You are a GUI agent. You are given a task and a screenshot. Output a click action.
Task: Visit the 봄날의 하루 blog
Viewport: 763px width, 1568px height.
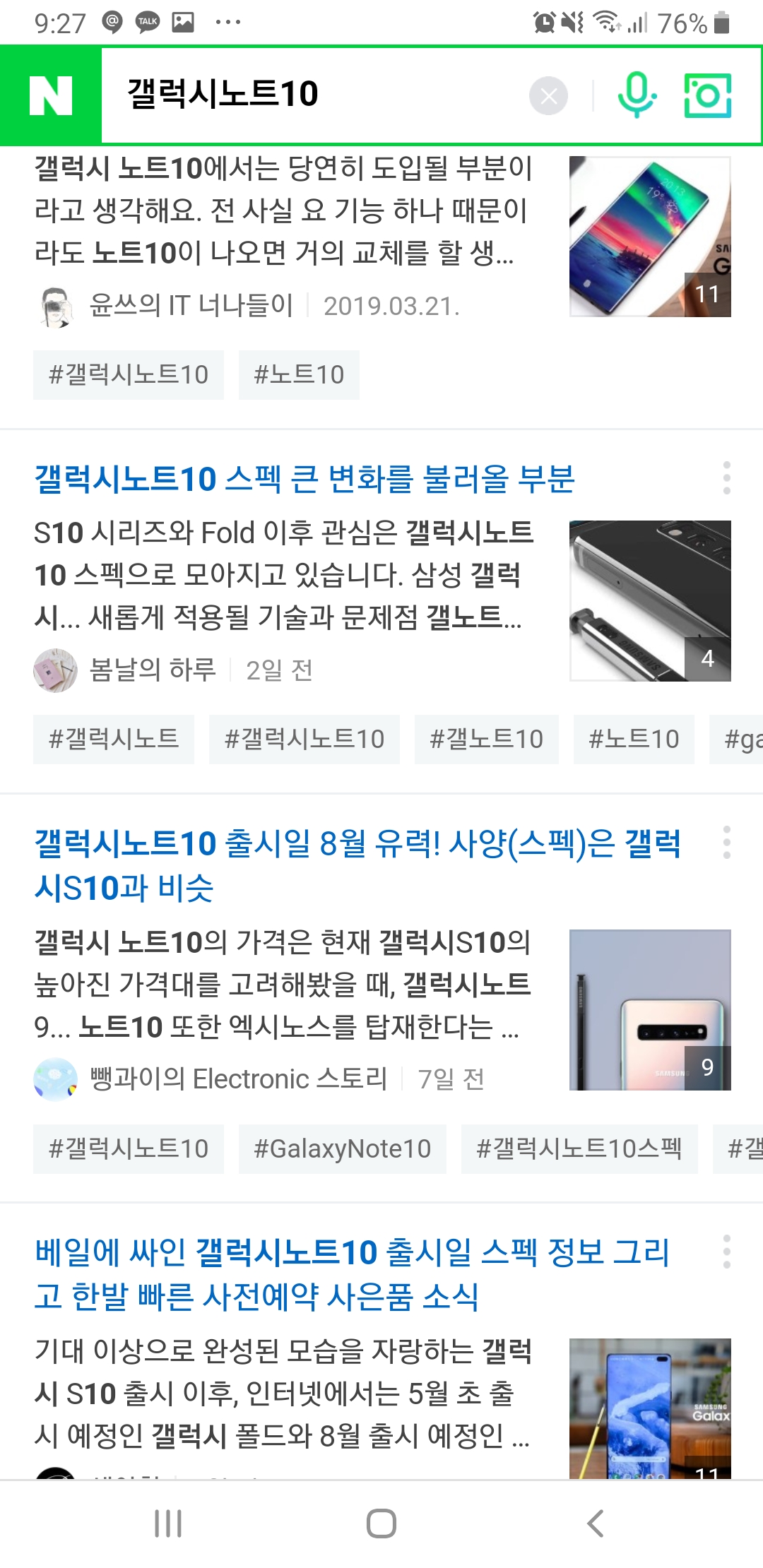coord(152,670)
